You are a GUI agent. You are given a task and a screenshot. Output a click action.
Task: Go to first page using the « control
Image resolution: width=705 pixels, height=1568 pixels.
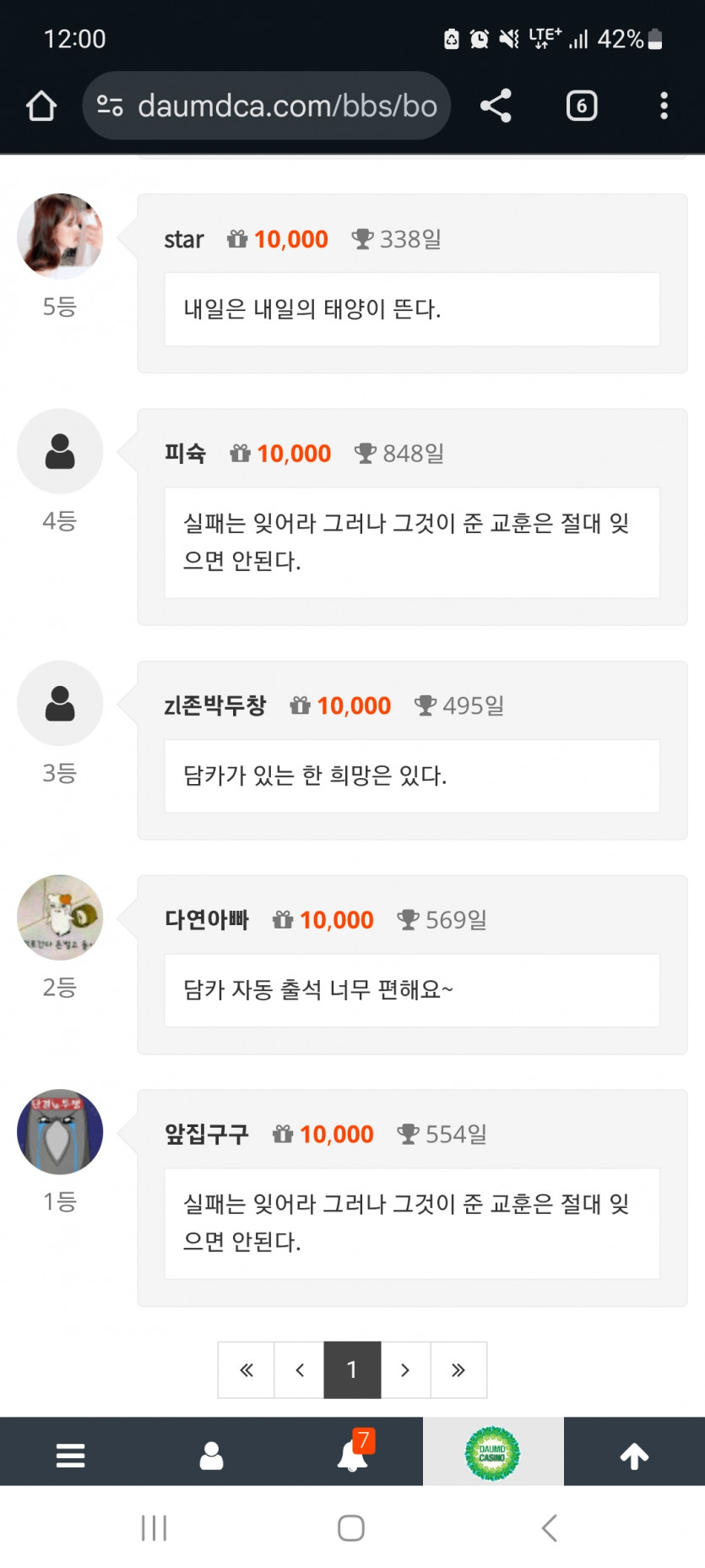coord(246,1369)
